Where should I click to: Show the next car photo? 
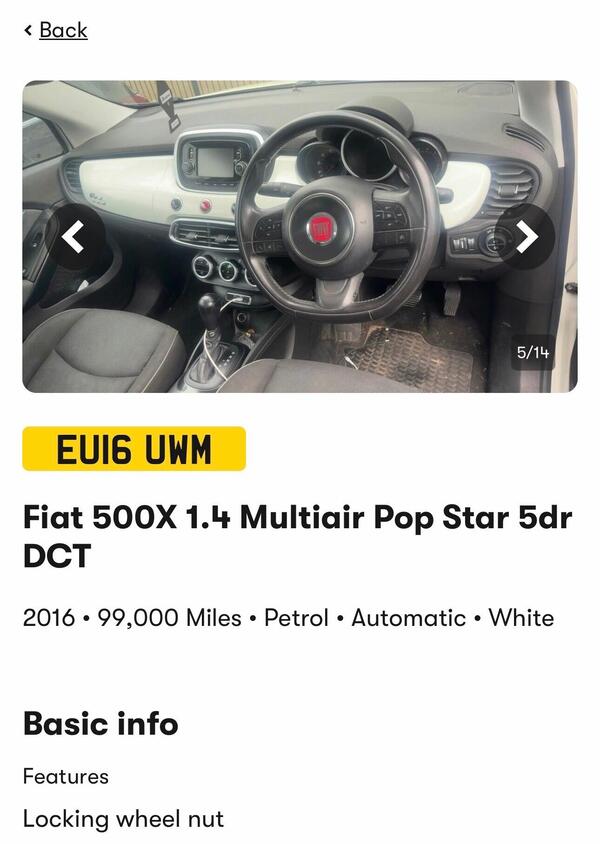tap(526, 237)
